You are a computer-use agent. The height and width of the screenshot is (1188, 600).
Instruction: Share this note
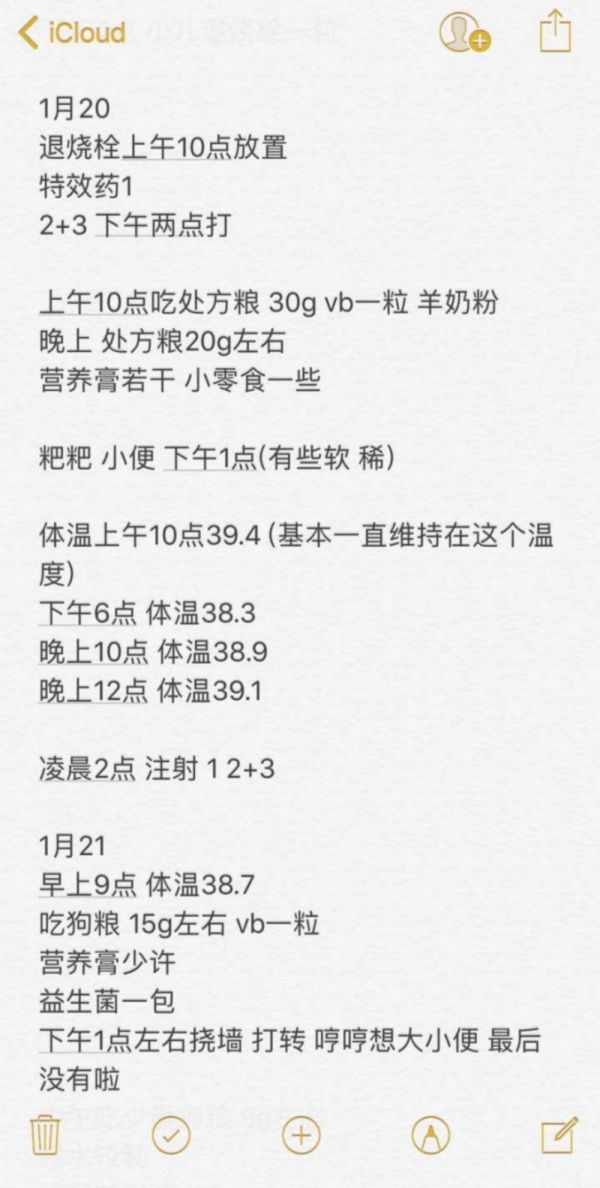click(x=554, y=31)
